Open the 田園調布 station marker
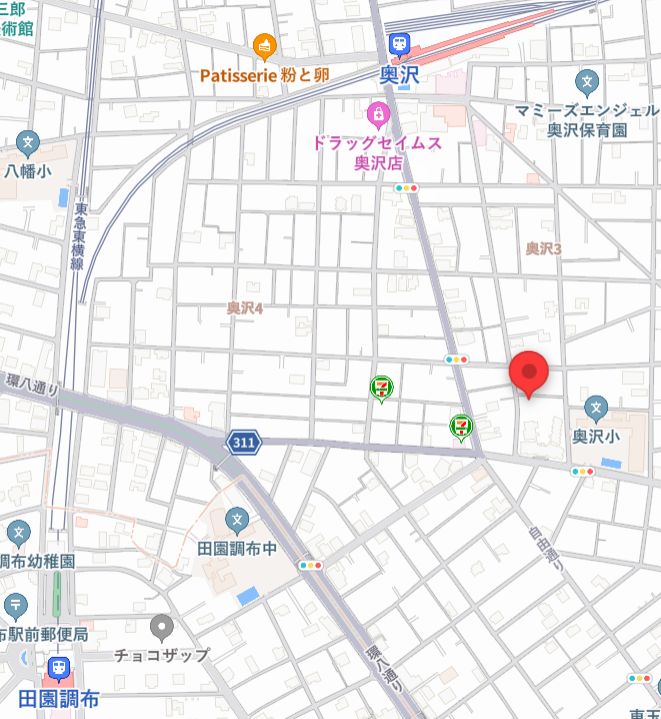The width and height of the screenshot is (661, 719). [59, 669]
